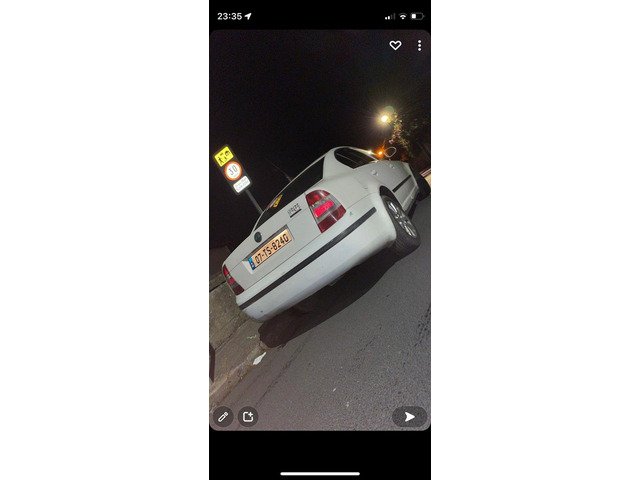Open the three-dot overflow menu
This screenshot has width=640, height=480.
[x=419, y=46]
